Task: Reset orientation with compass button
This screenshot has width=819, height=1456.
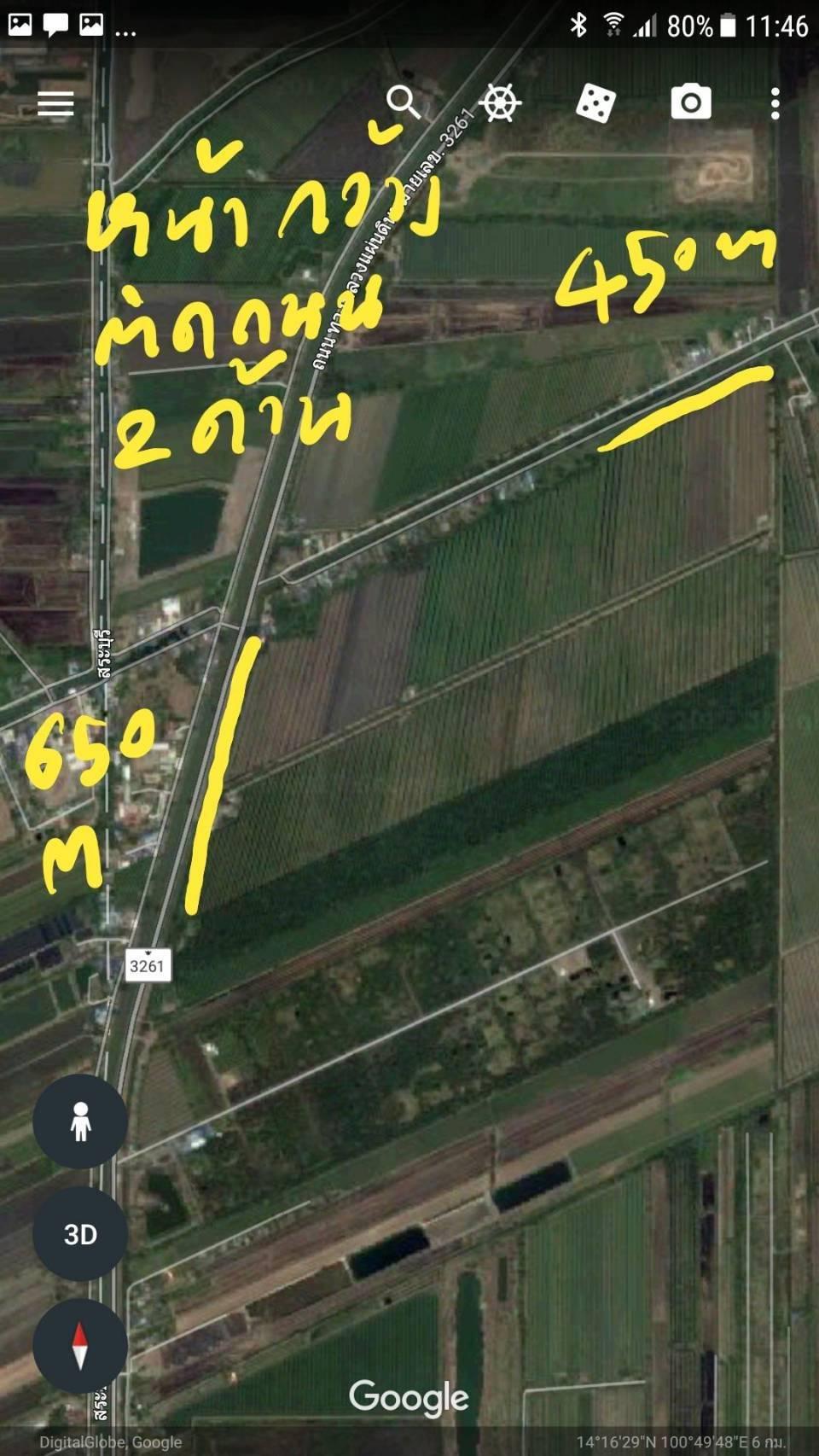Action: click(x=80, y=1346)
